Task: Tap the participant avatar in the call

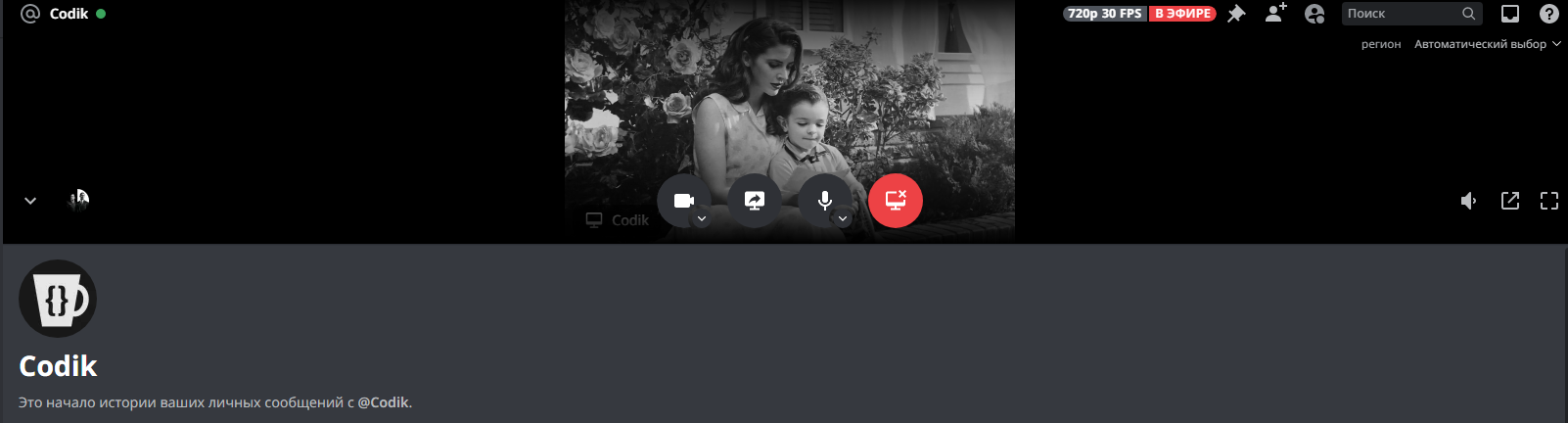Action: coord(79,200)
